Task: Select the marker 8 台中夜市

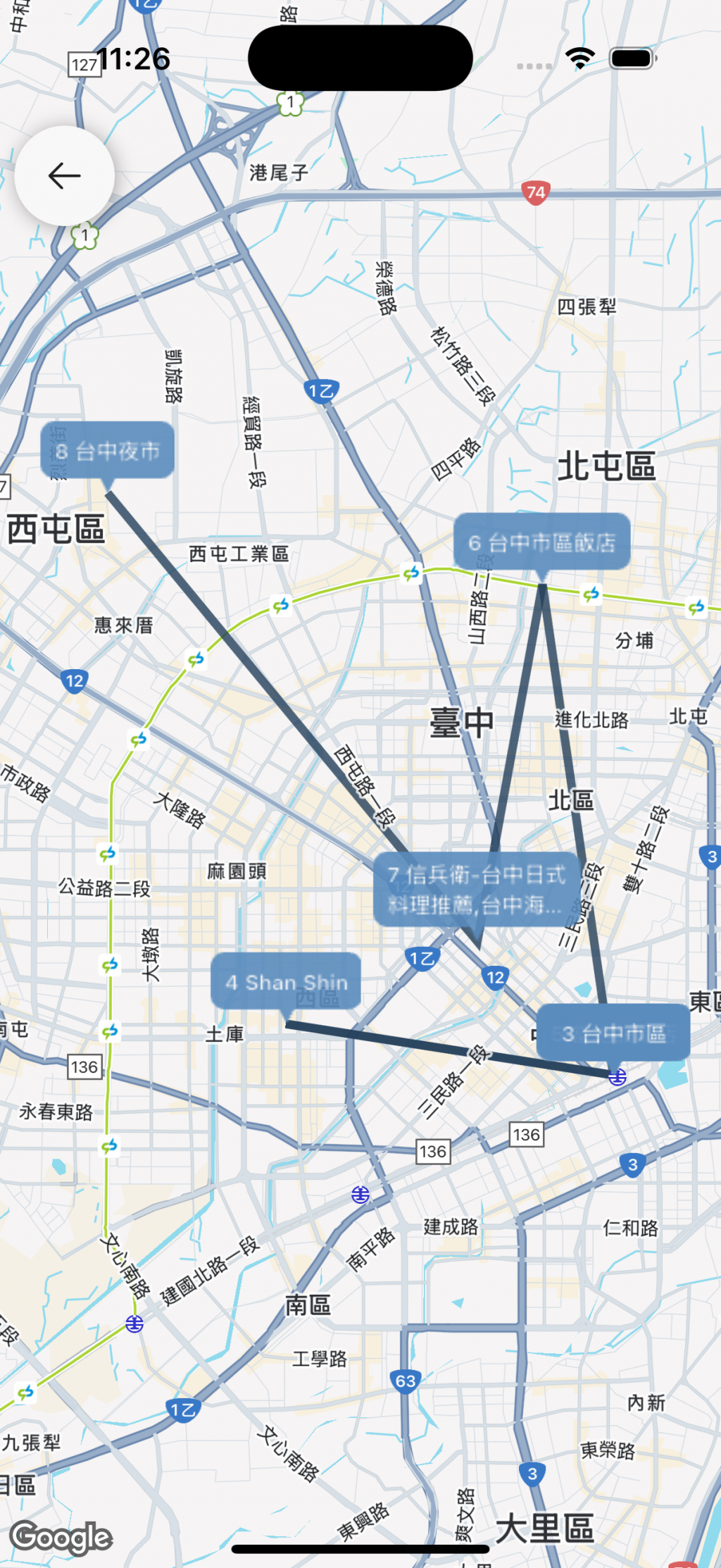Action: [x=107, y=451]
